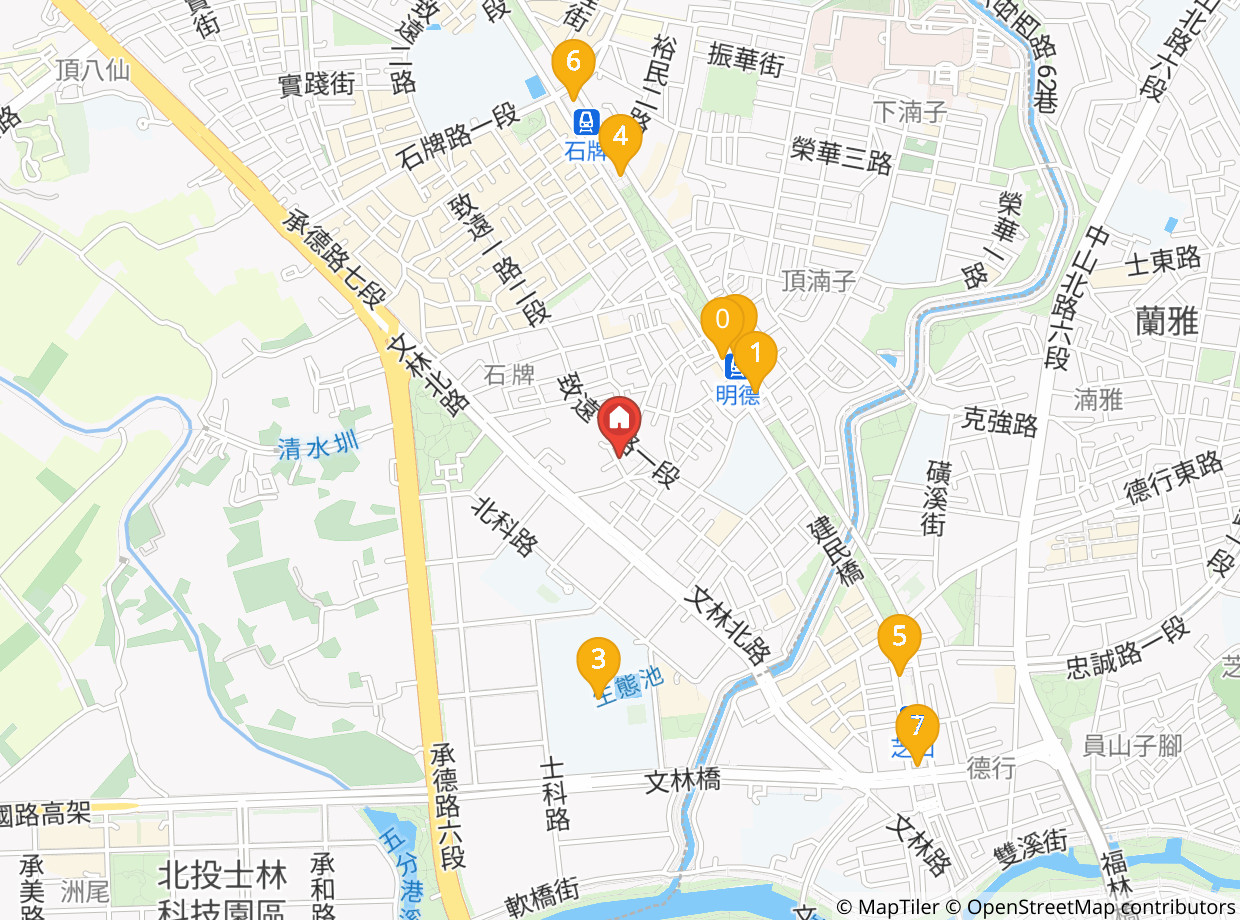The height and width of the screenshot is (920, 1240).
Task: Select map marker number 1
Action: coord(756,358)
